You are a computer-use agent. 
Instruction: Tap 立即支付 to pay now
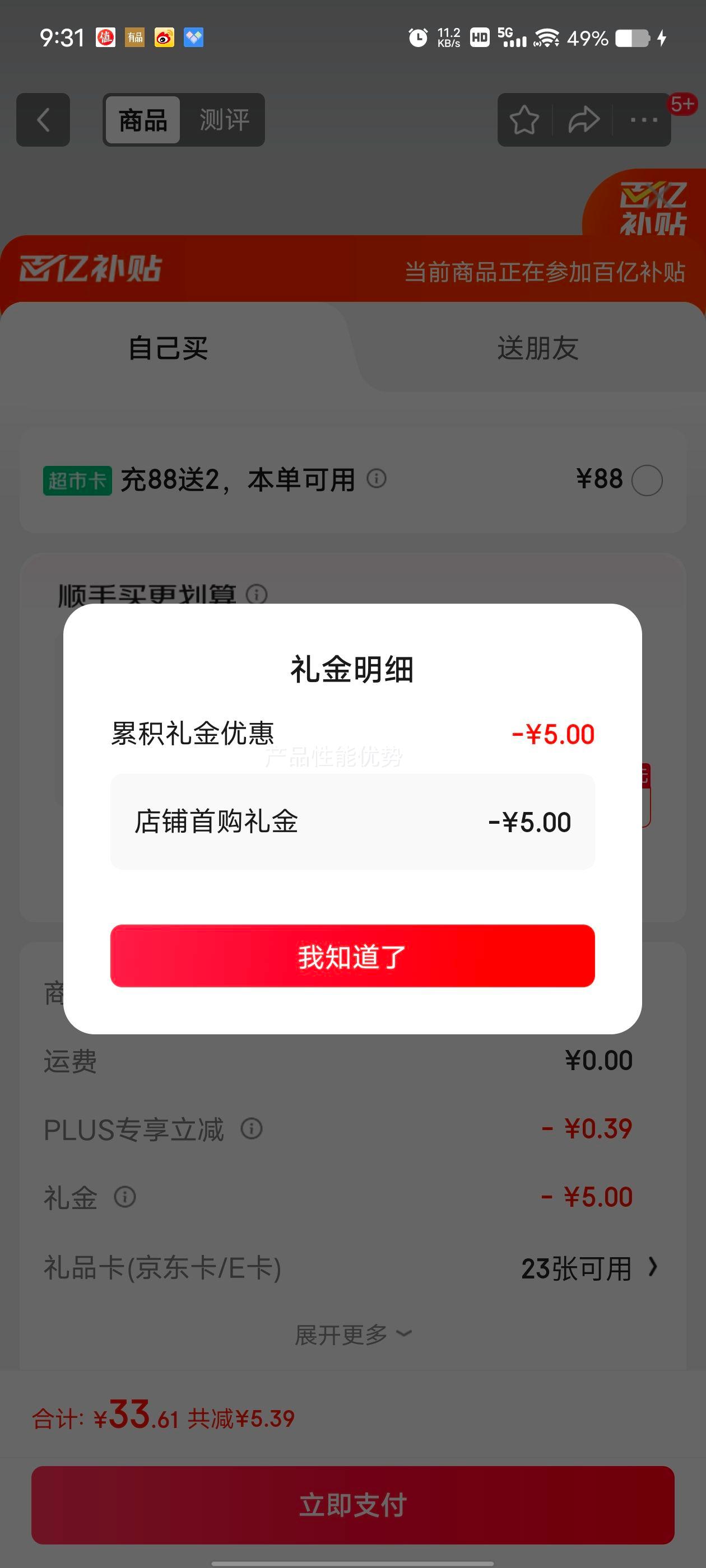pyautogui.click(x=352, y=1505)
